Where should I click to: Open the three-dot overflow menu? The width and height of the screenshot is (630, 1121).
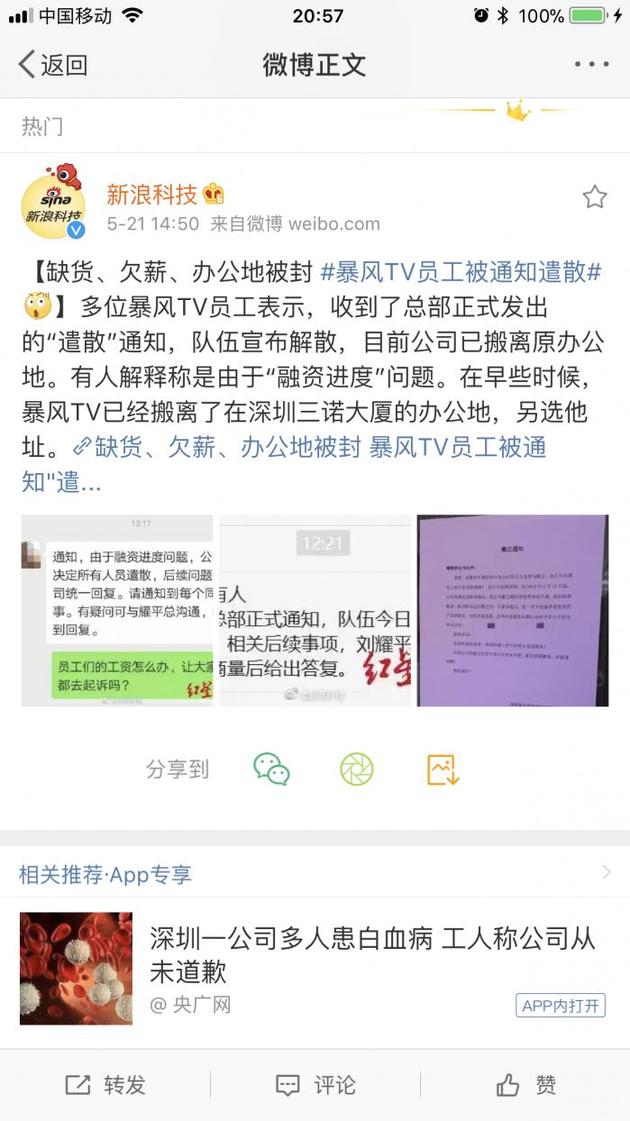click(591, 65)
